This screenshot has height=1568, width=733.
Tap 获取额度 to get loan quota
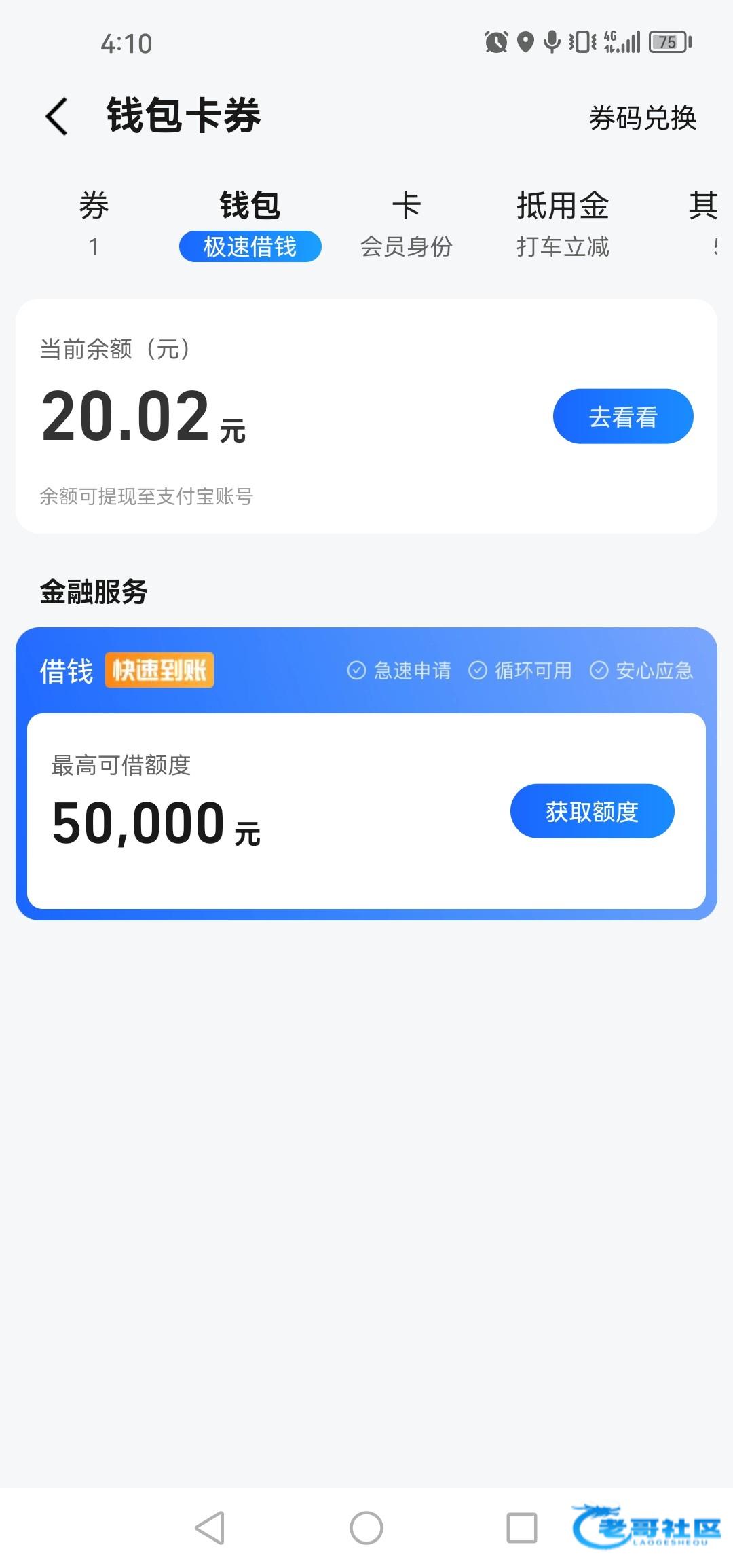coord(592,811)
